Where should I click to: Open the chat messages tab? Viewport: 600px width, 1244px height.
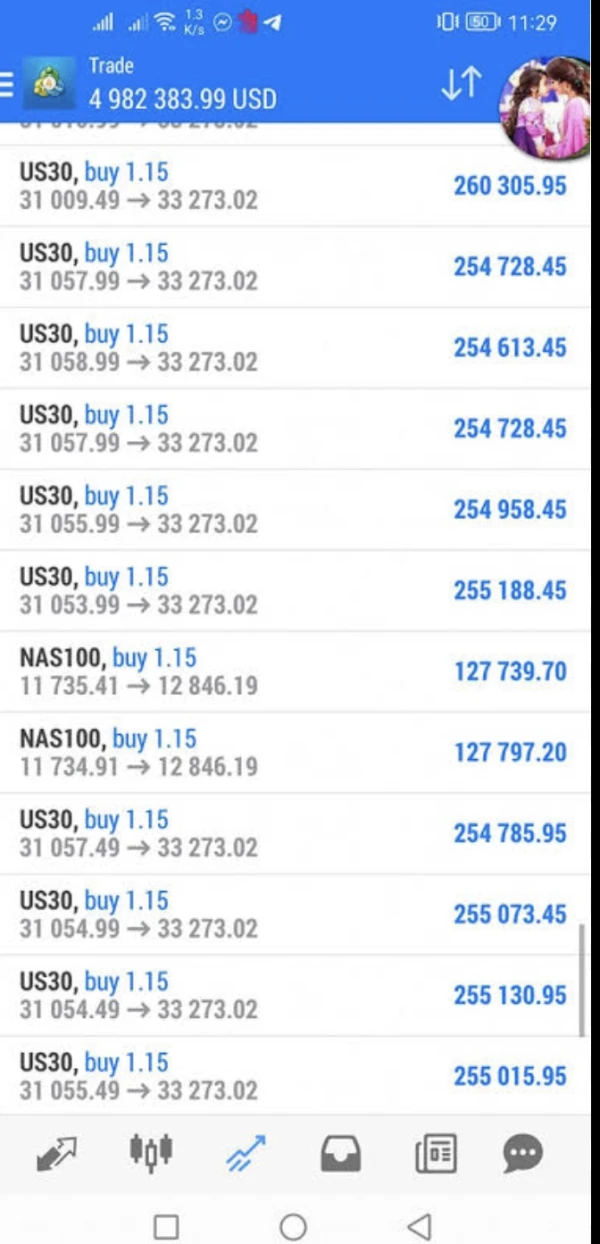click(522, 1154)
